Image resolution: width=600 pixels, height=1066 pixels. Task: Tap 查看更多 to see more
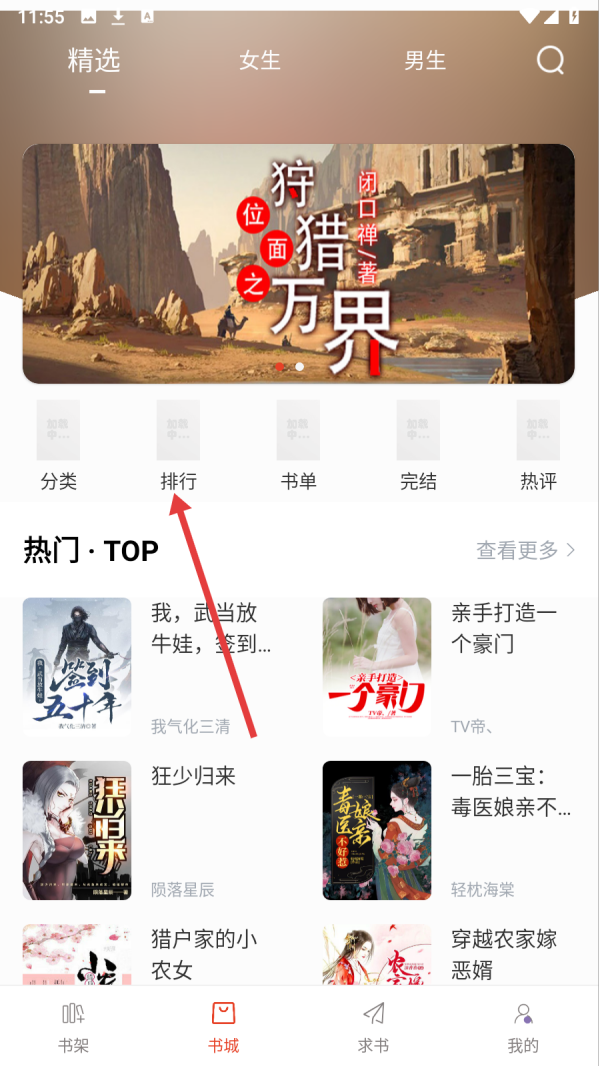tap(526, 550)
